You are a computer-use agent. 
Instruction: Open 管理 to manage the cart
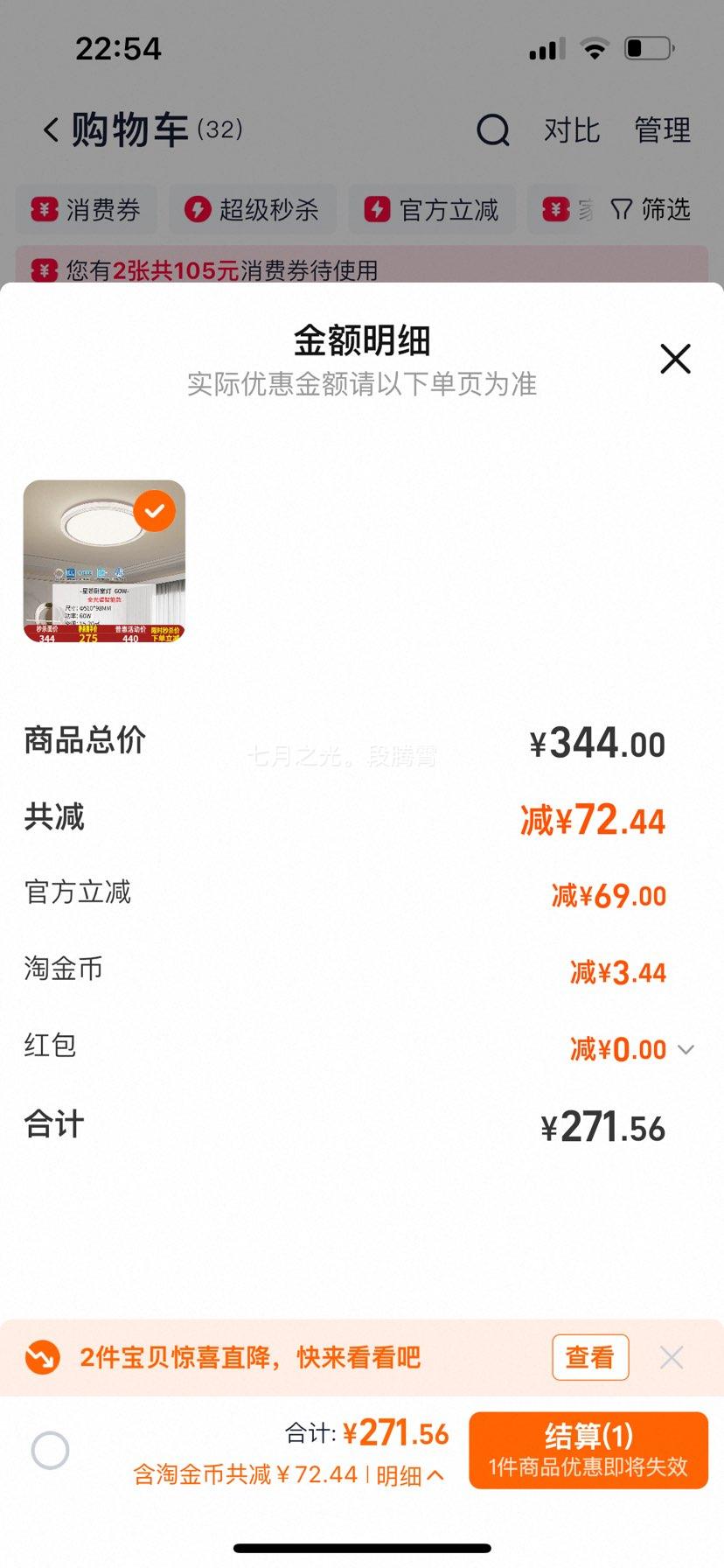662,130
